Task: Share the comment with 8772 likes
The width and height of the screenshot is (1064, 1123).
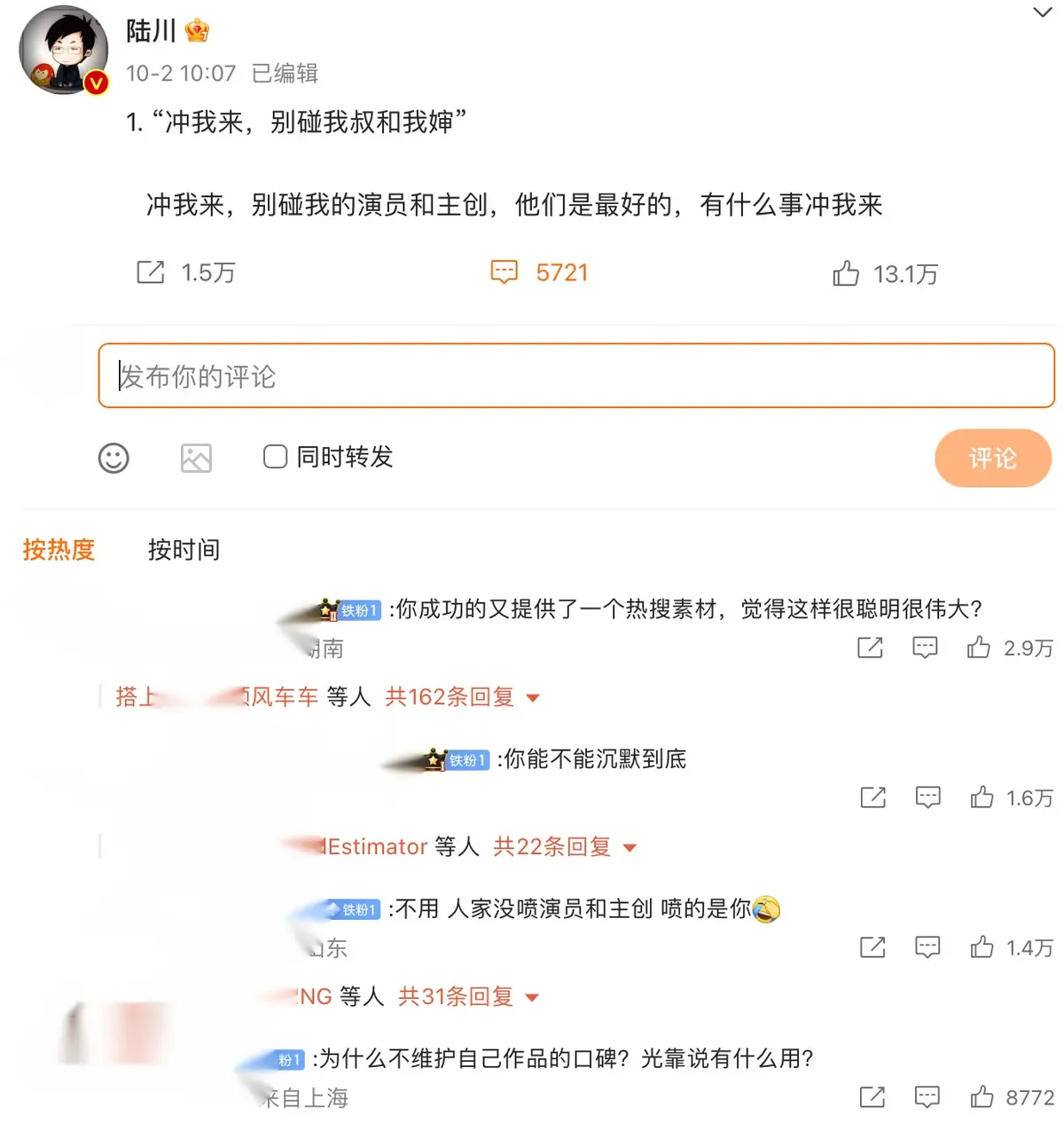Action: (872, 1097)
